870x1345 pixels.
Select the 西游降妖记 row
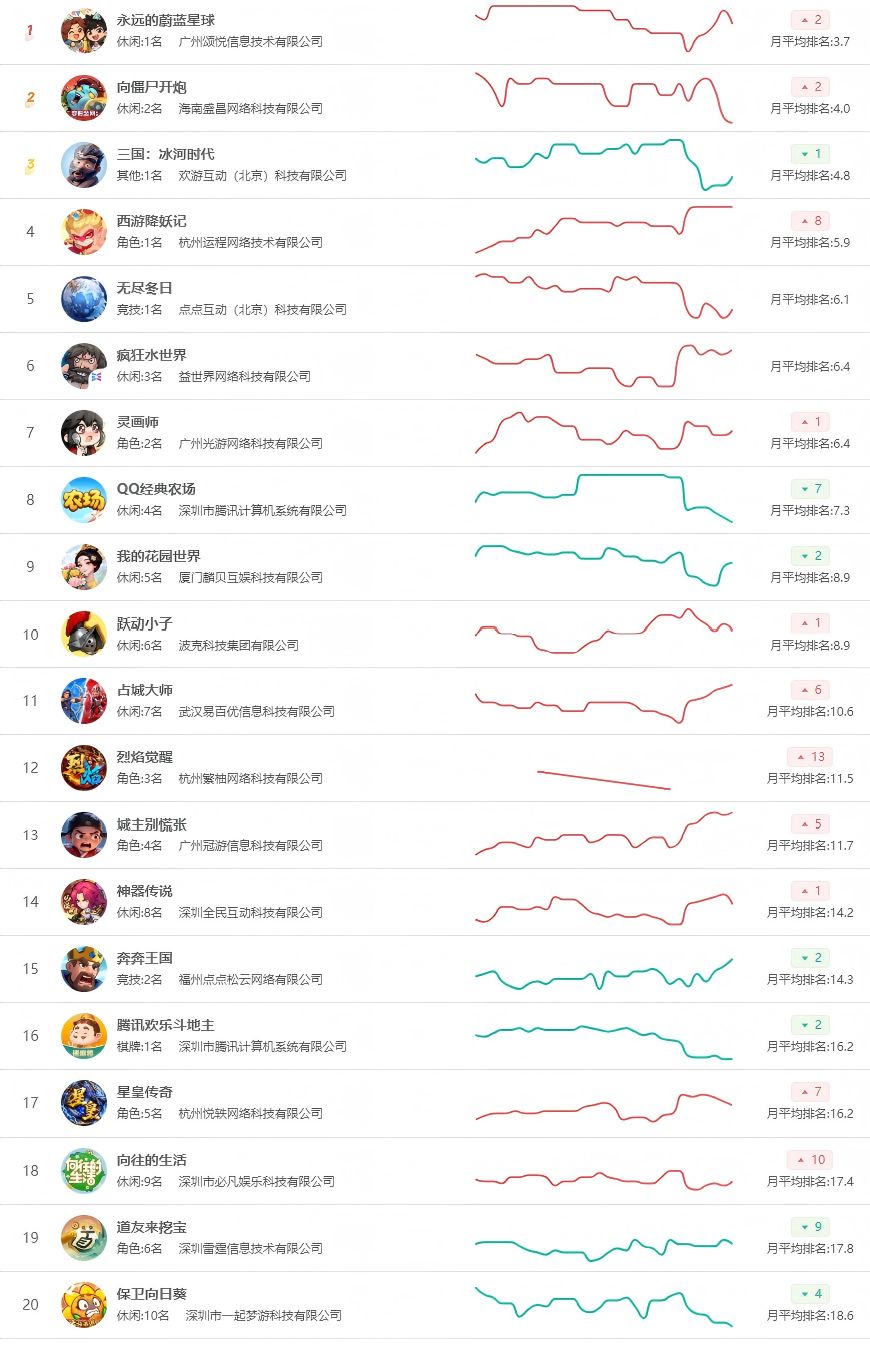(x=435, y=232)
